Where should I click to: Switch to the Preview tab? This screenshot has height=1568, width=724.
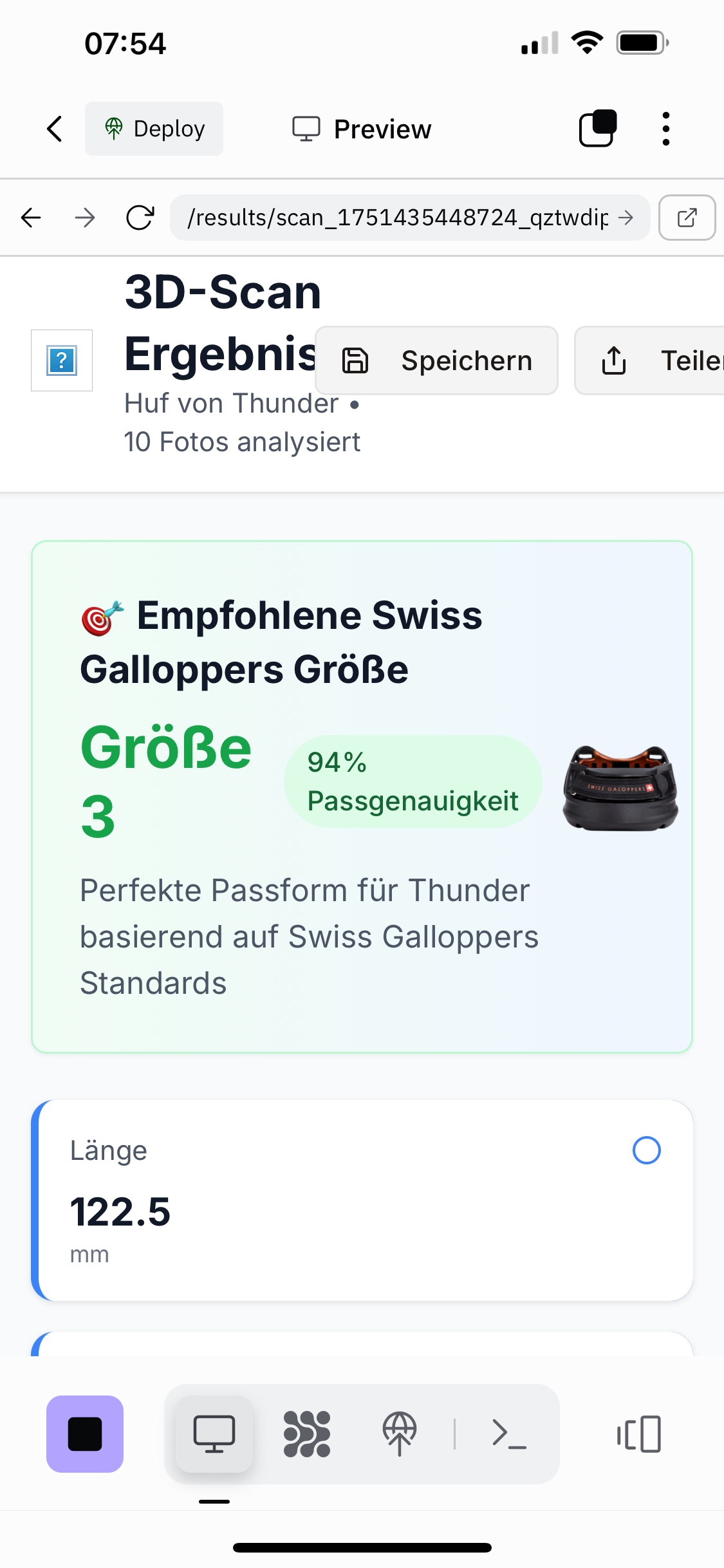pos(362,129)
